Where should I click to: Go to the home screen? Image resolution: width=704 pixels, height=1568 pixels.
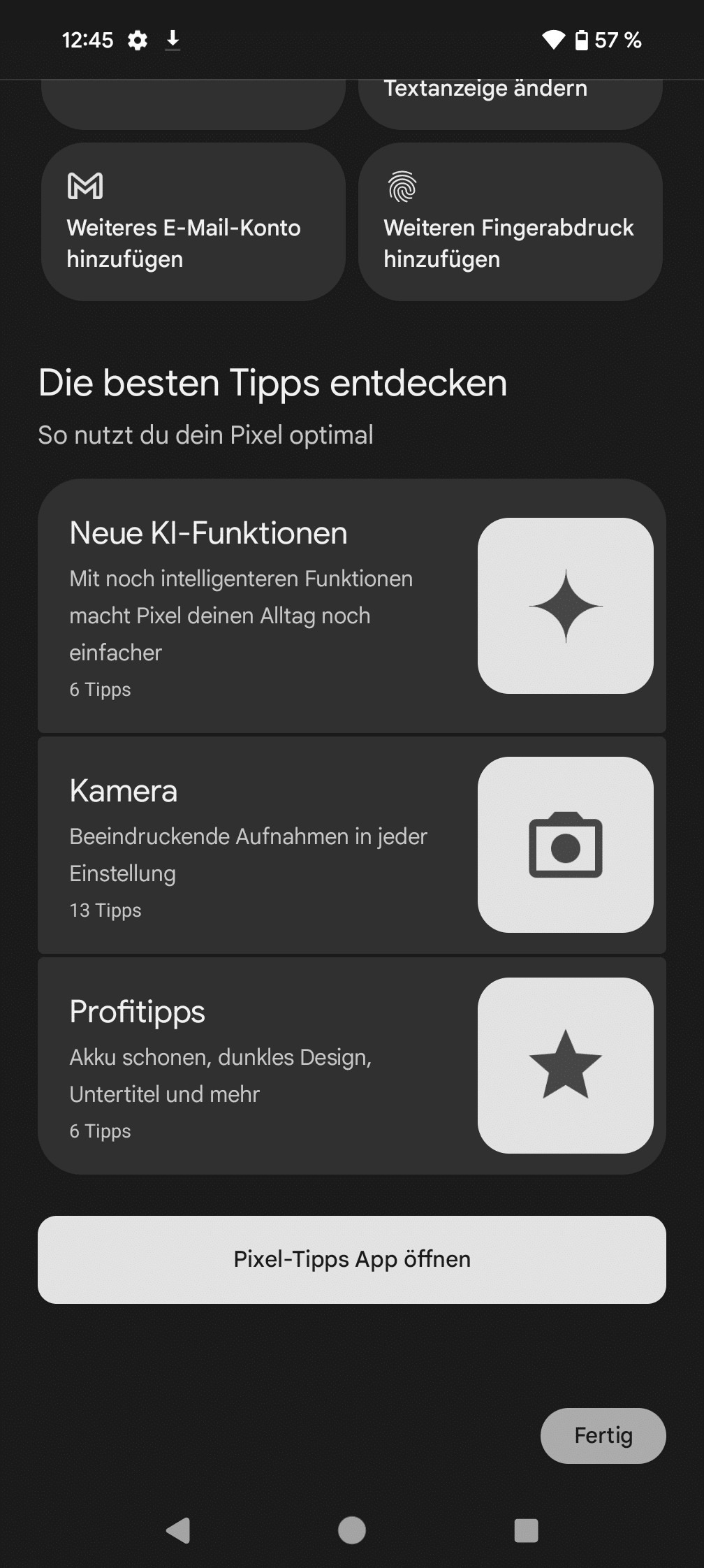pos(352,1530)
